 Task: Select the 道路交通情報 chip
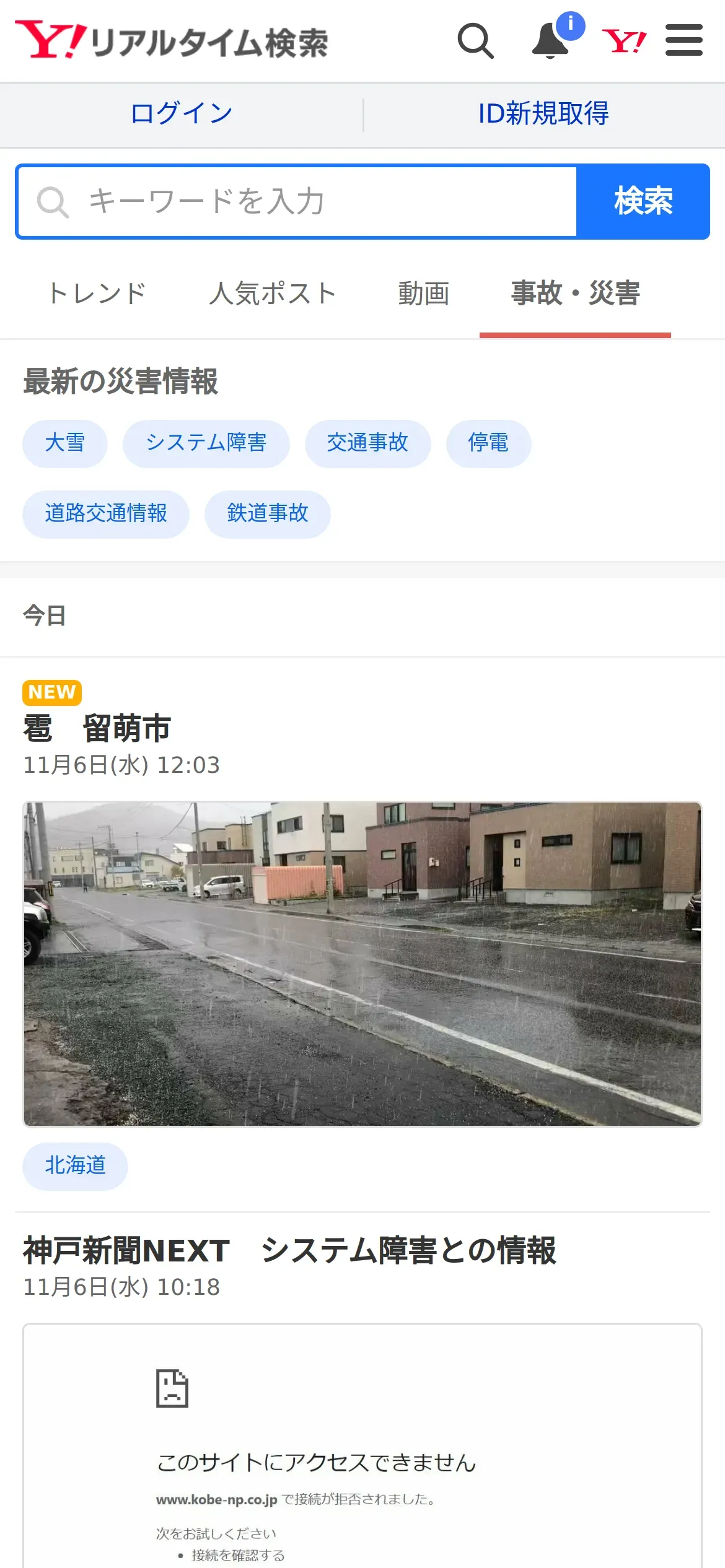(x=106, y=514)
